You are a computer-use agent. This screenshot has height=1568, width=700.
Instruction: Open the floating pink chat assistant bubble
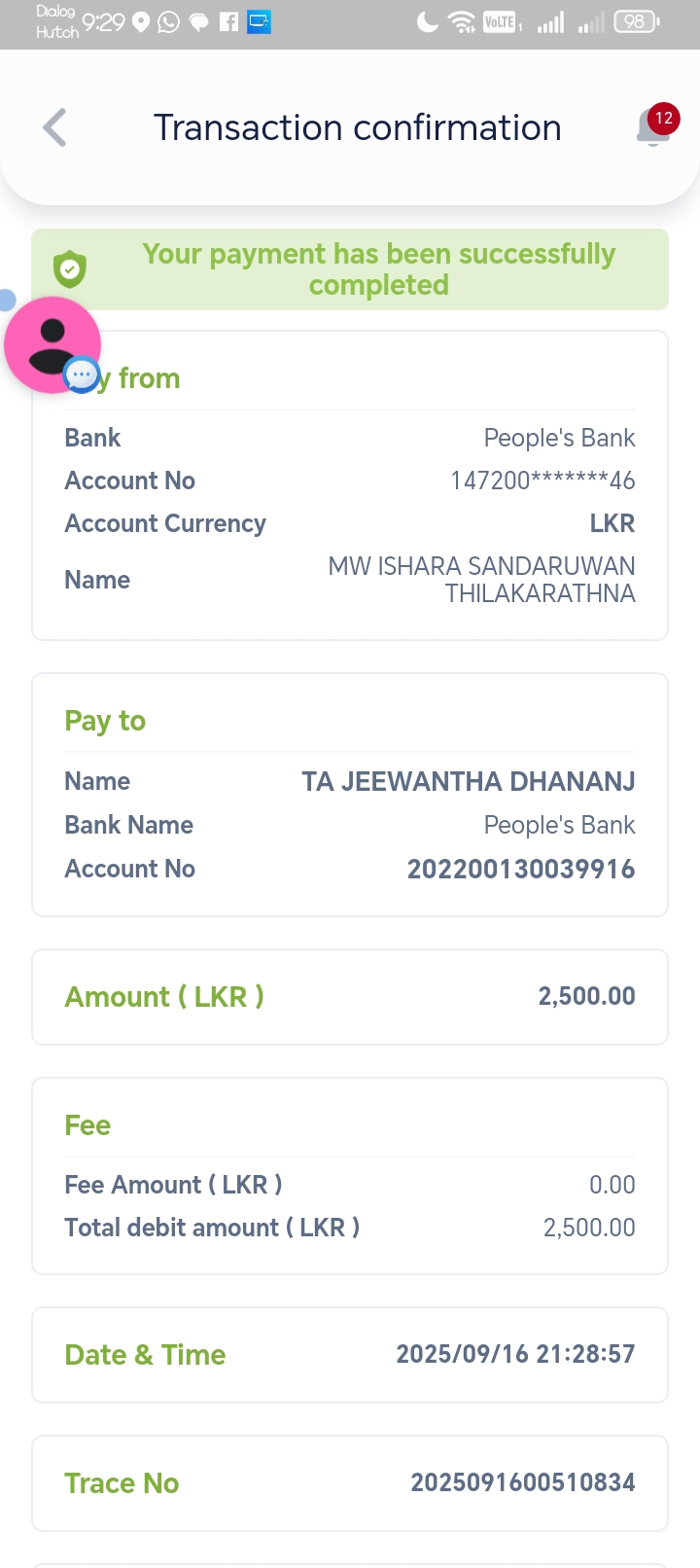click(52, 345)
